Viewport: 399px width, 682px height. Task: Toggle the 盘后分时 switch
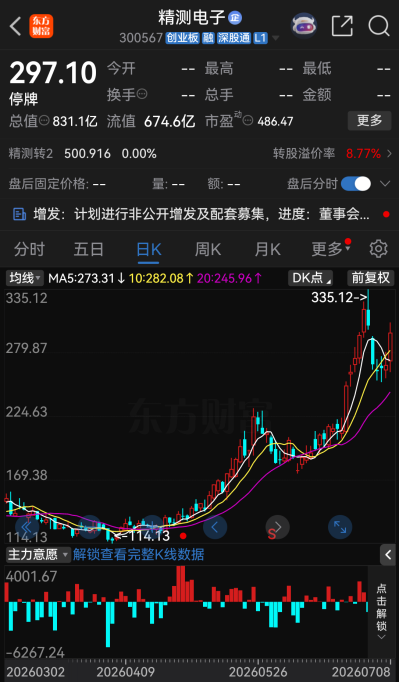(x=356, y=184)
